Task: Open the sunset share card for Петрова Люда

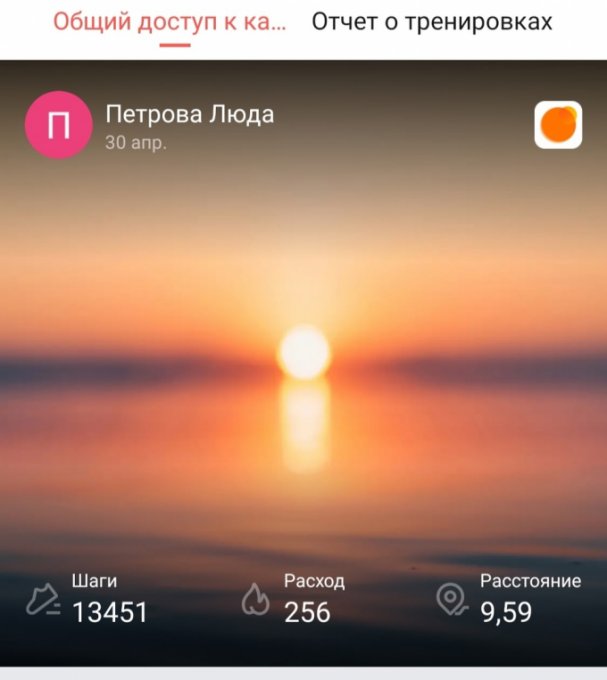Action: tap(303, 360)
